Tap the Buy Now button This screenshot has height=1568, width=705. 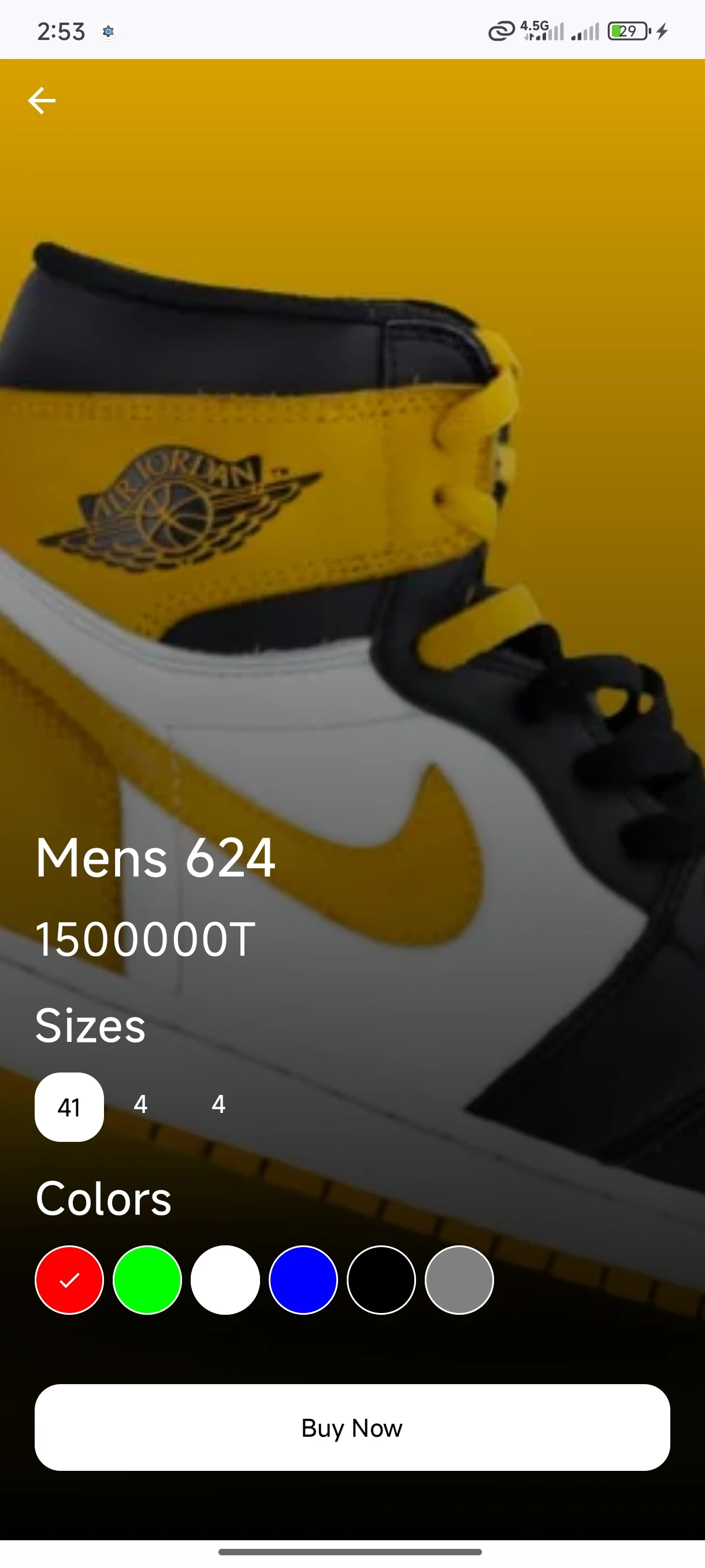coord(352,1428)
